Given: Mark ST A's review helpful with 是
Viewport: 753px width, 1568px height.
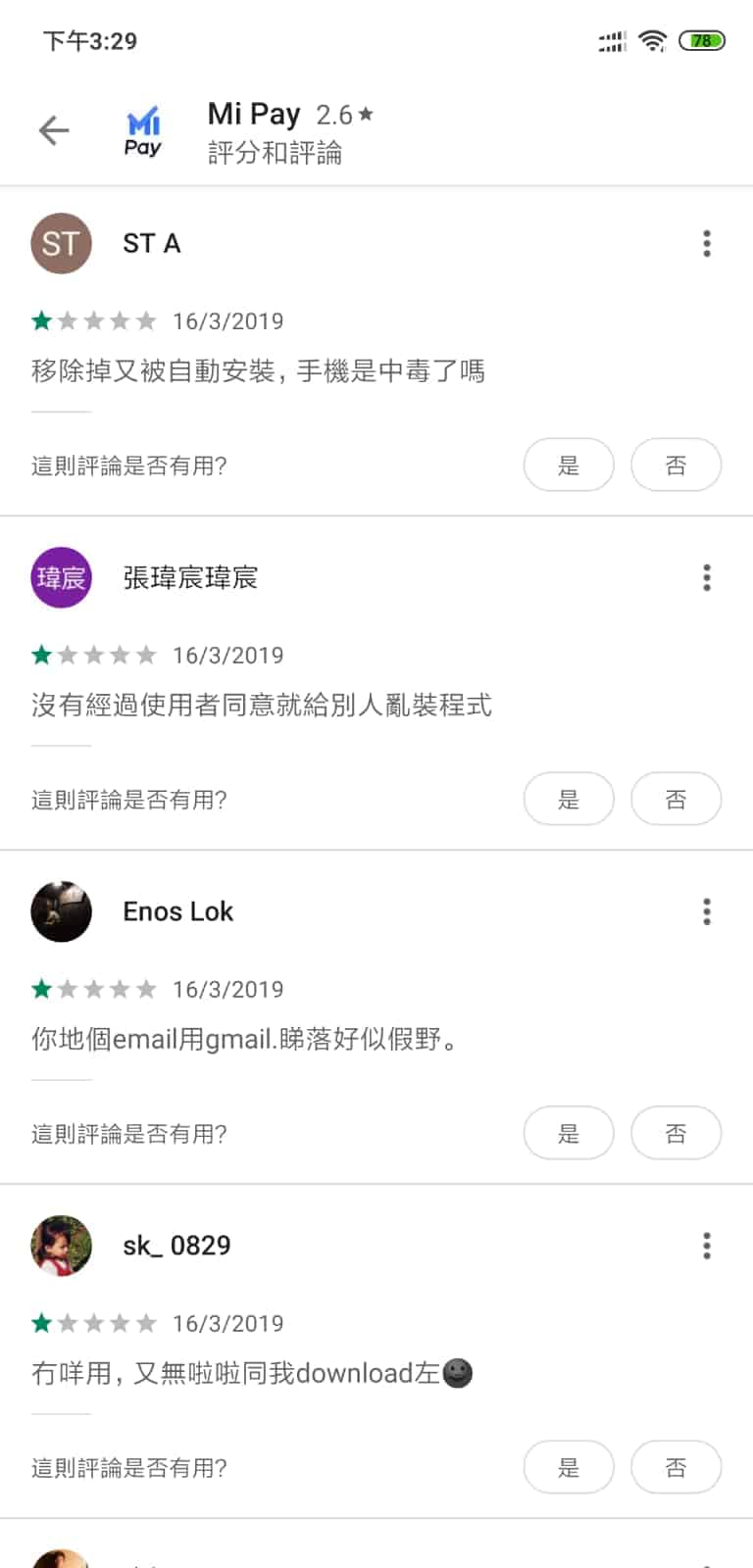Looking at the screenshot, I should point(569,465).
